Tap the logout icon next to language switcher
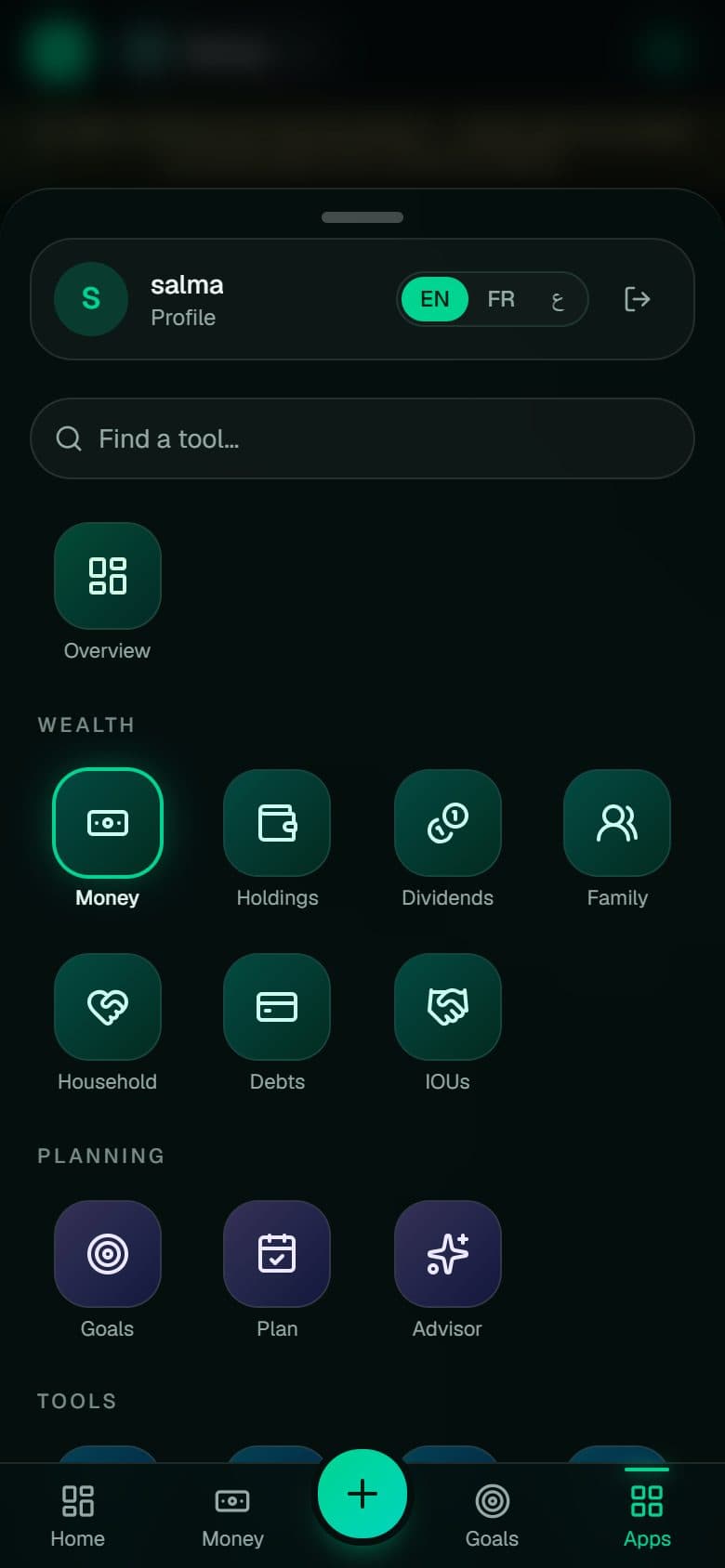Image resolution: width=725 pixels, height=1568 pixels. [x=637, y=299]
